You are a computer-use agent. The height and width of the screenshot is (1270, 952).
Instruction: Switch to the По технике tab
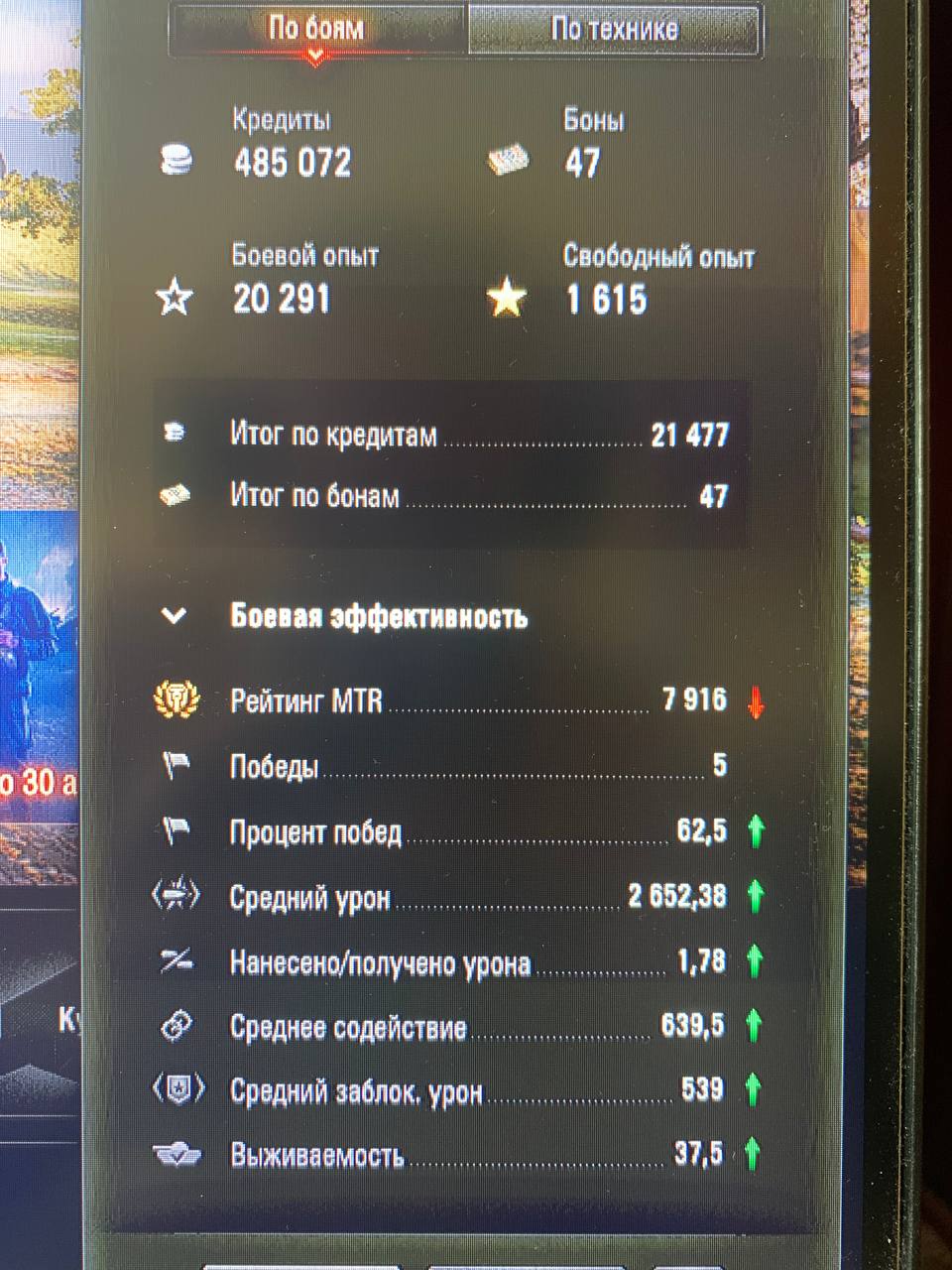tap(614, 28)
